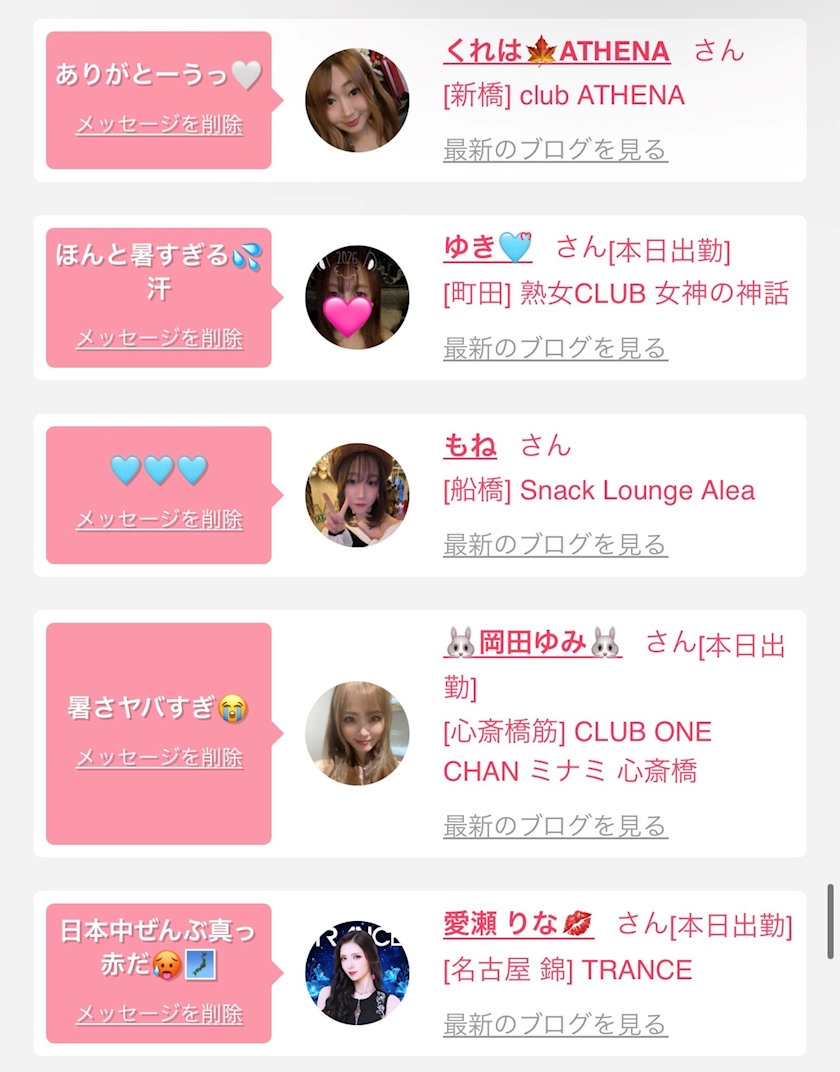Image resolution: width=840 pixels, height=1072 pixels.
Task: View くれは's latest blog
Action: [555, 149]
